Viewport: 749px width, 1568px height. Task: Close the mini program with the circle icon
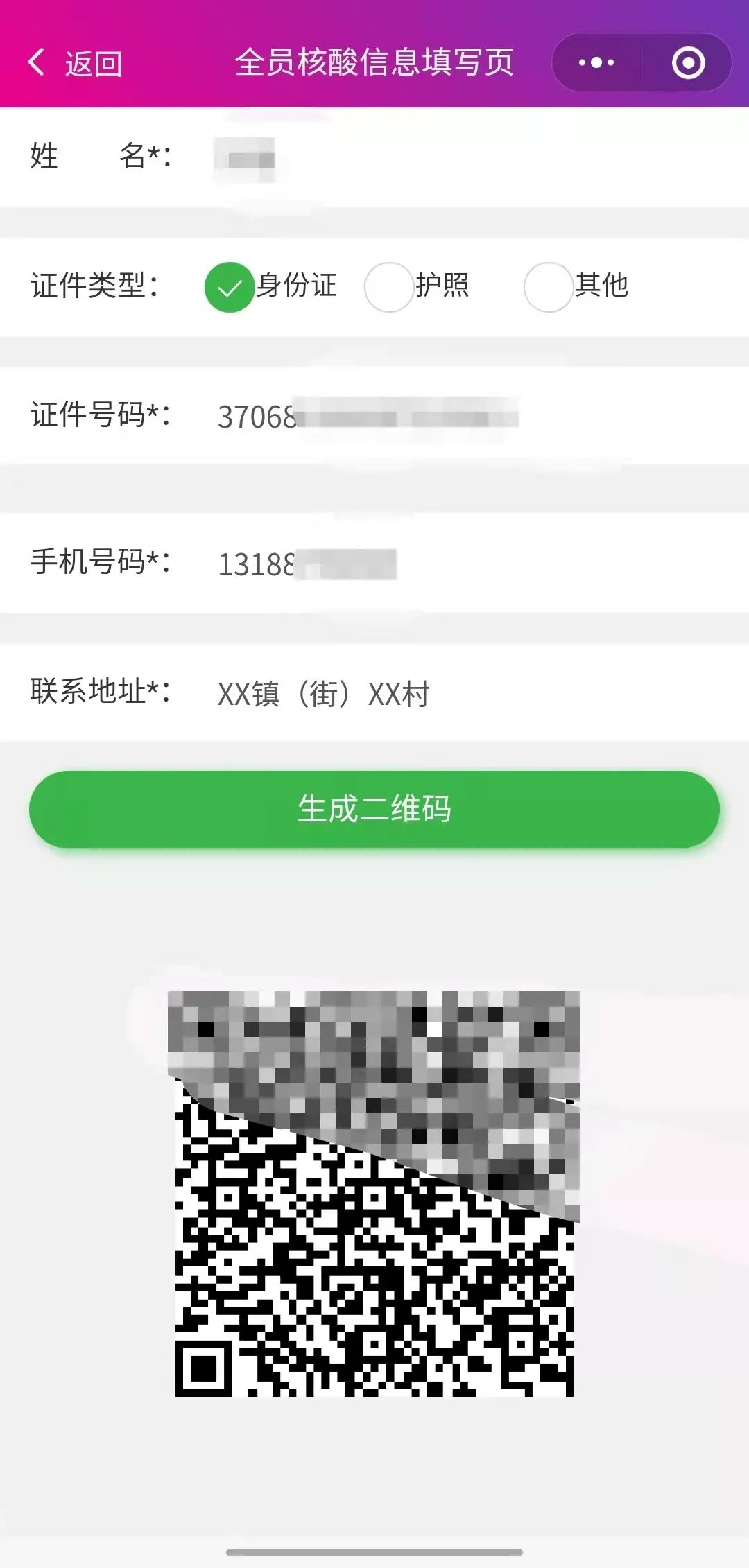click(x=688, y=63)
